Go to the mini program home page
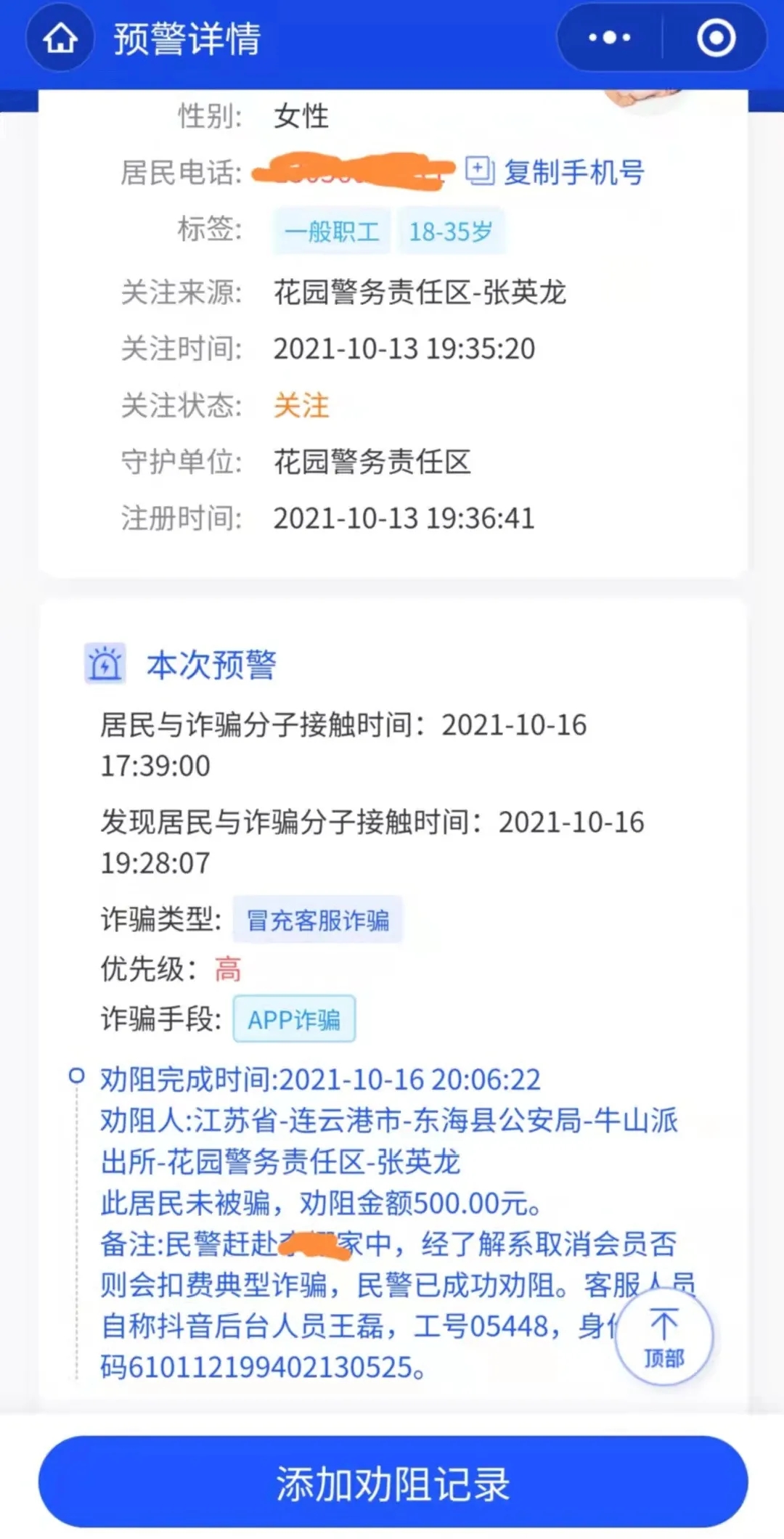Image resolution: width=784 pixels, height=1539 pixels. point(60,38)
